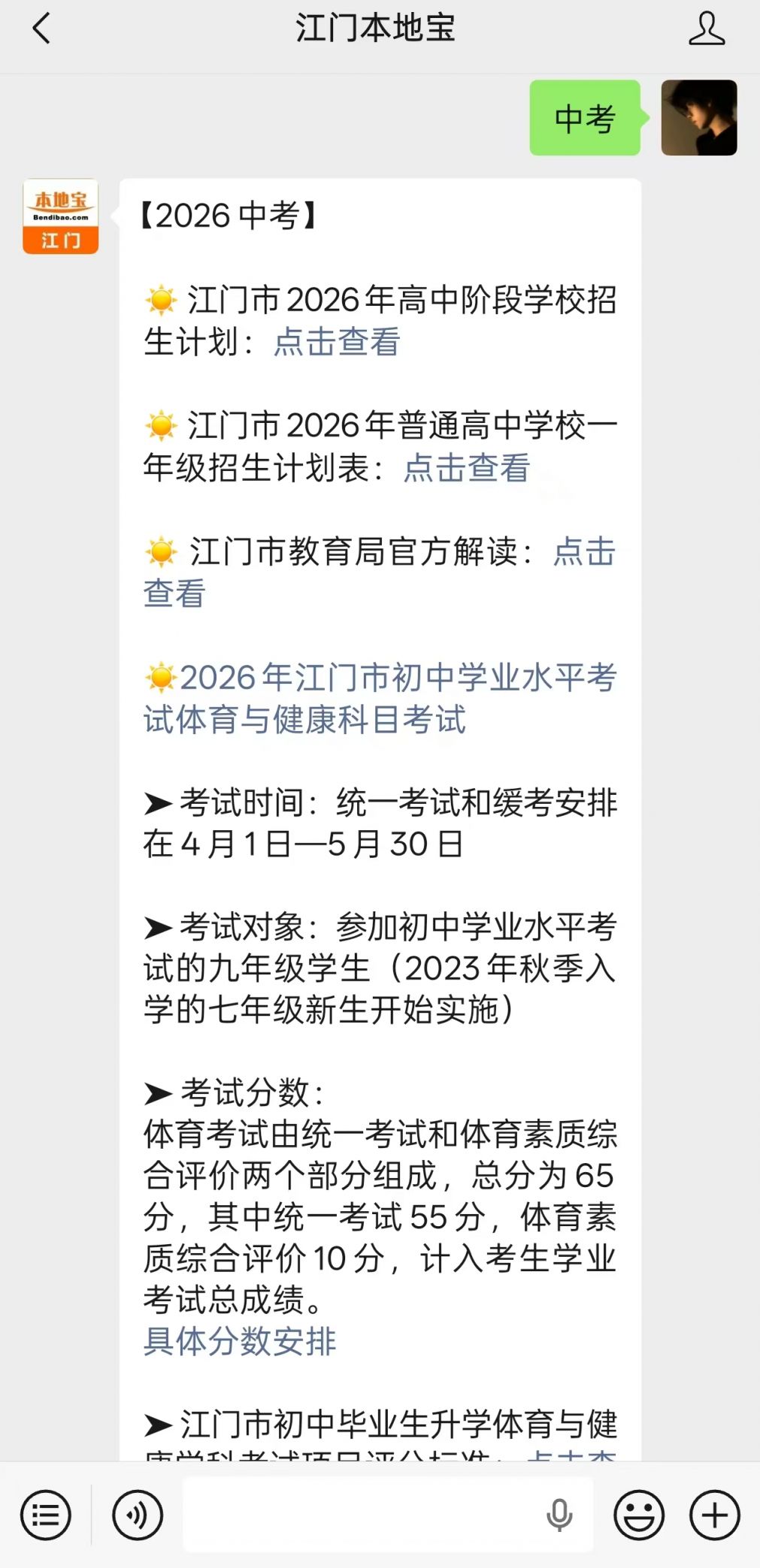760x1568 pixels.
Task: Open 点击查看 link for 高中阶段学校招生计划
Action: [x=336, y=342]
